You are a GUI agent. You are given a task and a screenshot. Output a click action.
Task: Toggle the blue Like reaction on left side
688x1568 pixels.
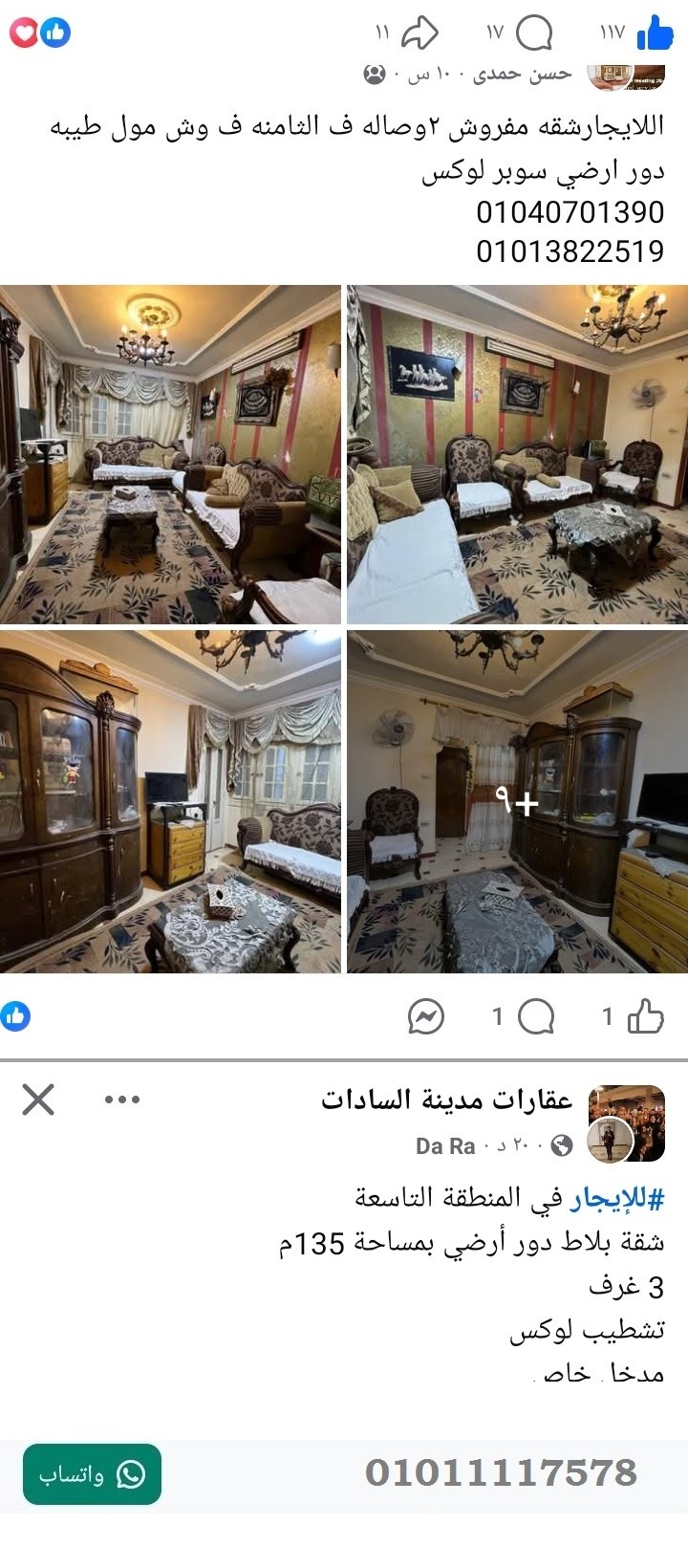19,1015
